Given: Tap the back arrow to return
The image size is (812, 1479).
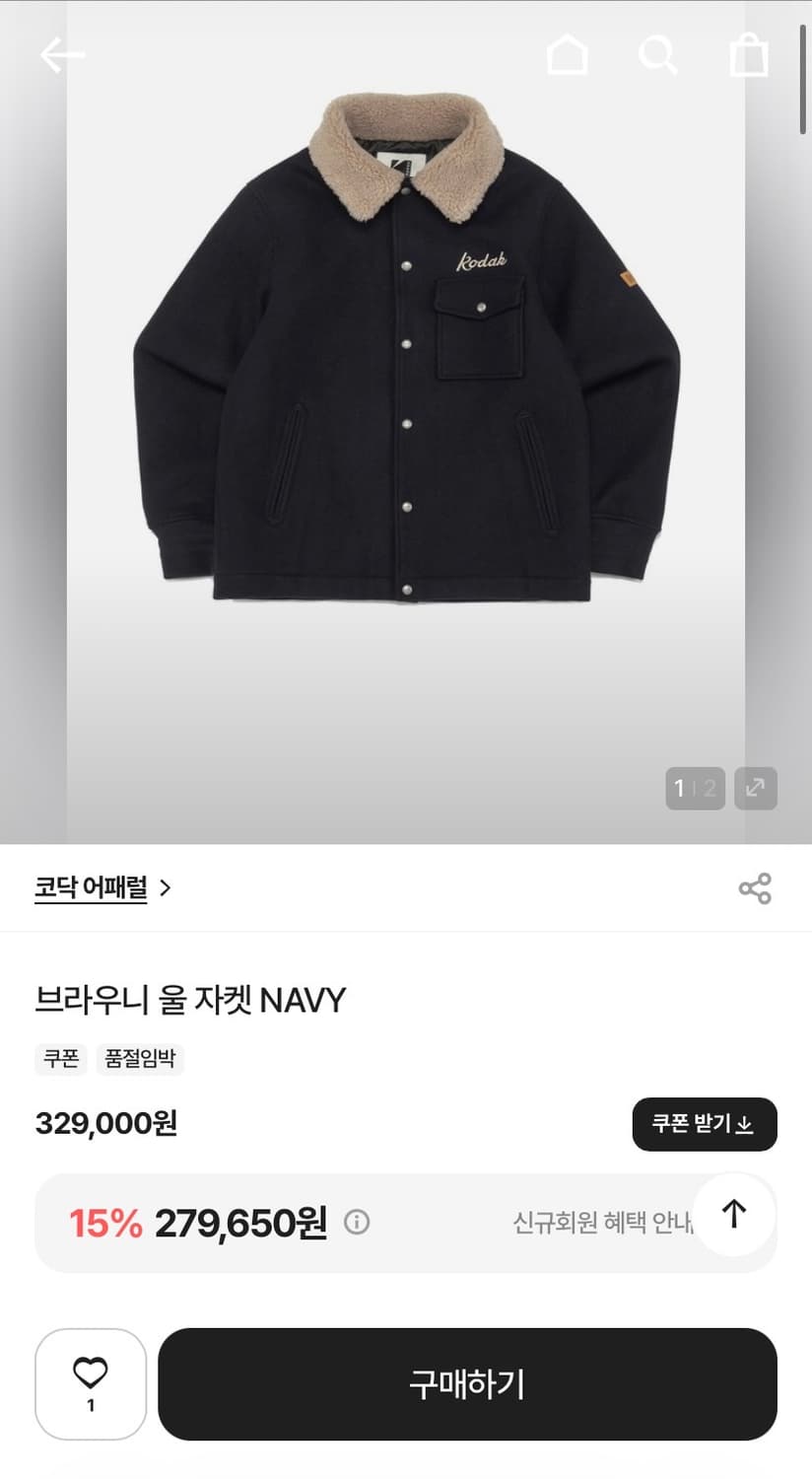Looking at the screenshot, I should pos(61,55).
